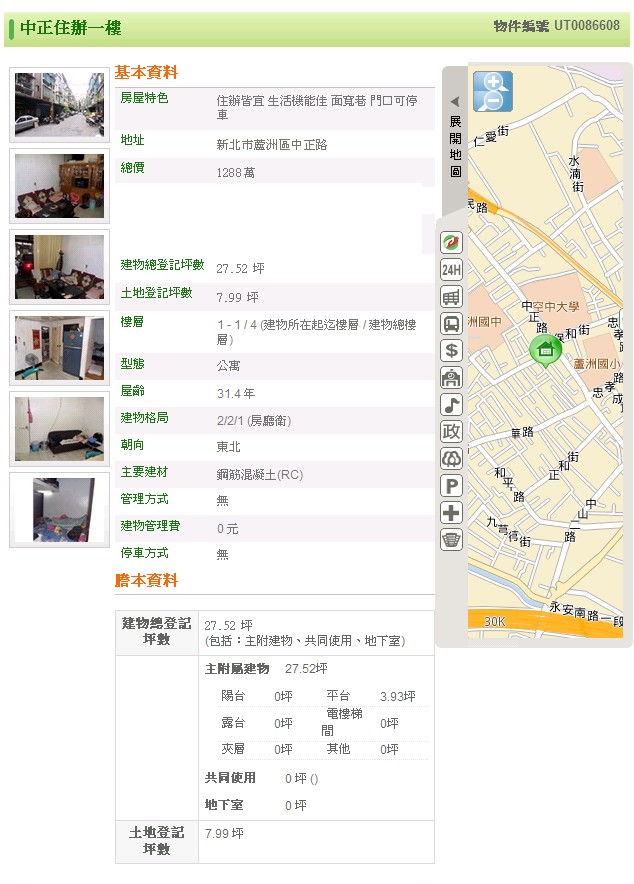Show banks with the dollar icon
This screenshot has height=884, width=634.
pos(452,351)
